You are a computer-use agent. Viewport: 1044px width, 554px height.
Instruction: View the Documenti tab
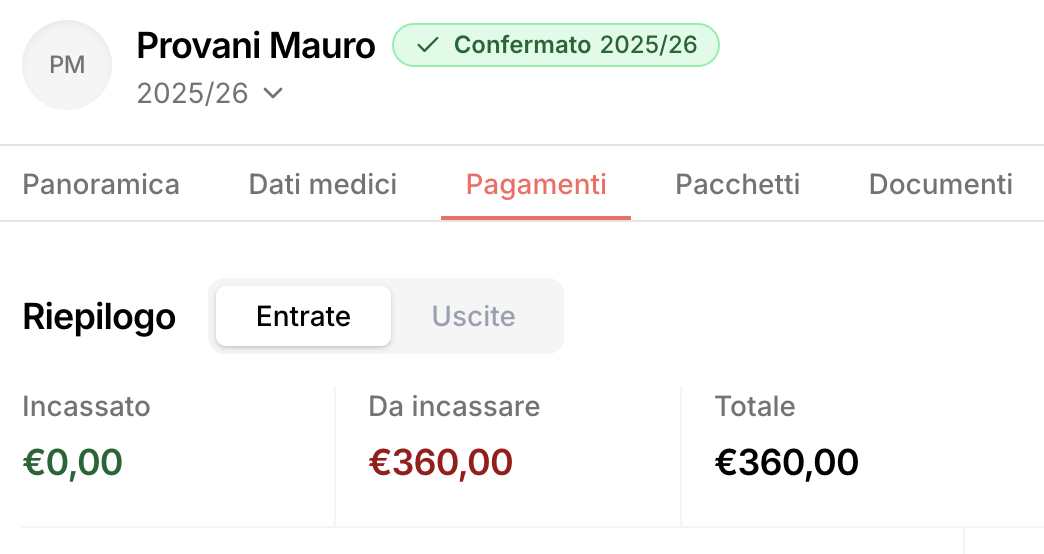pyautogui.click(x=940, y=185)
